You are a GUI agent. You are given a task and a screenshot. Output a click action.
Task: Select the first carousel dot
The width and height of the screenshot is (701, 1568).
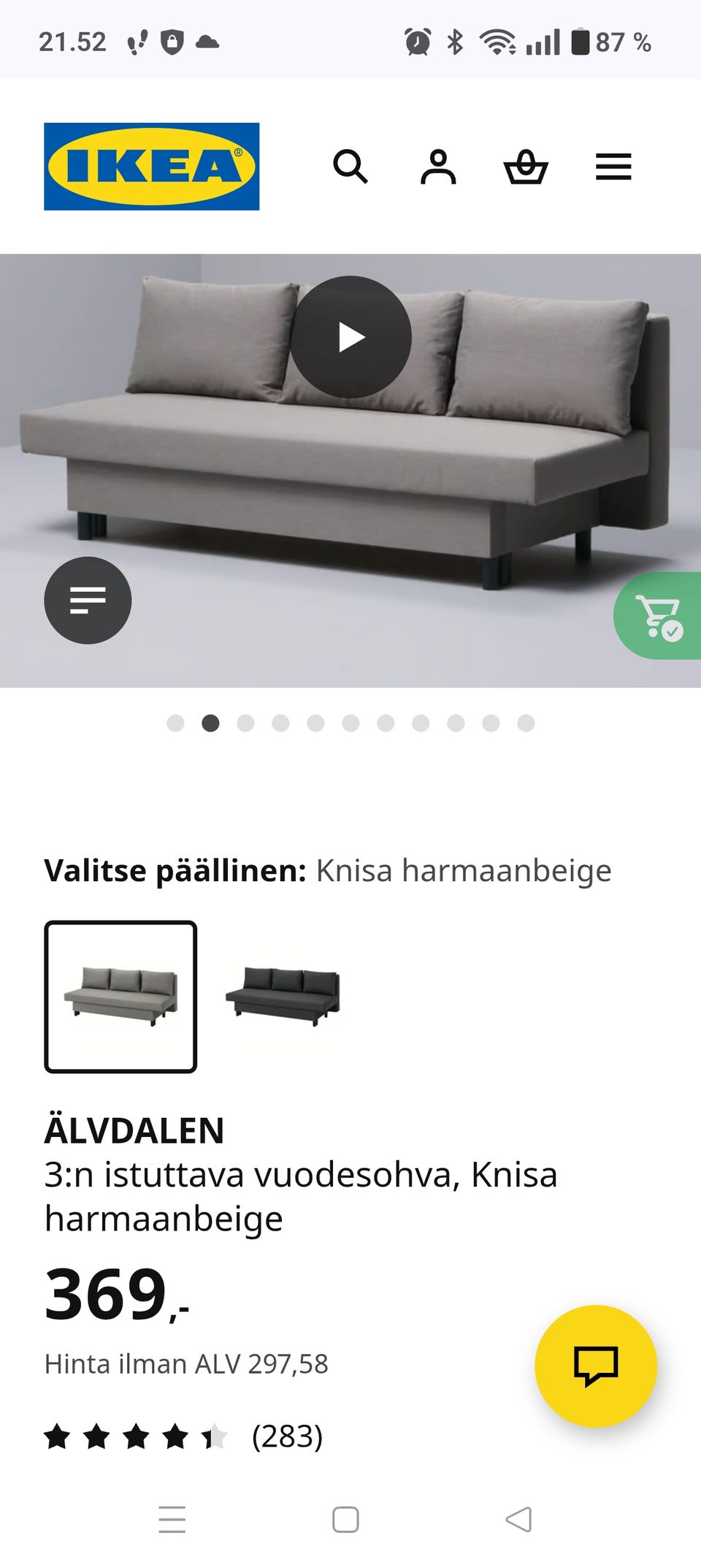pyautogui.click(x=175, y=723)
